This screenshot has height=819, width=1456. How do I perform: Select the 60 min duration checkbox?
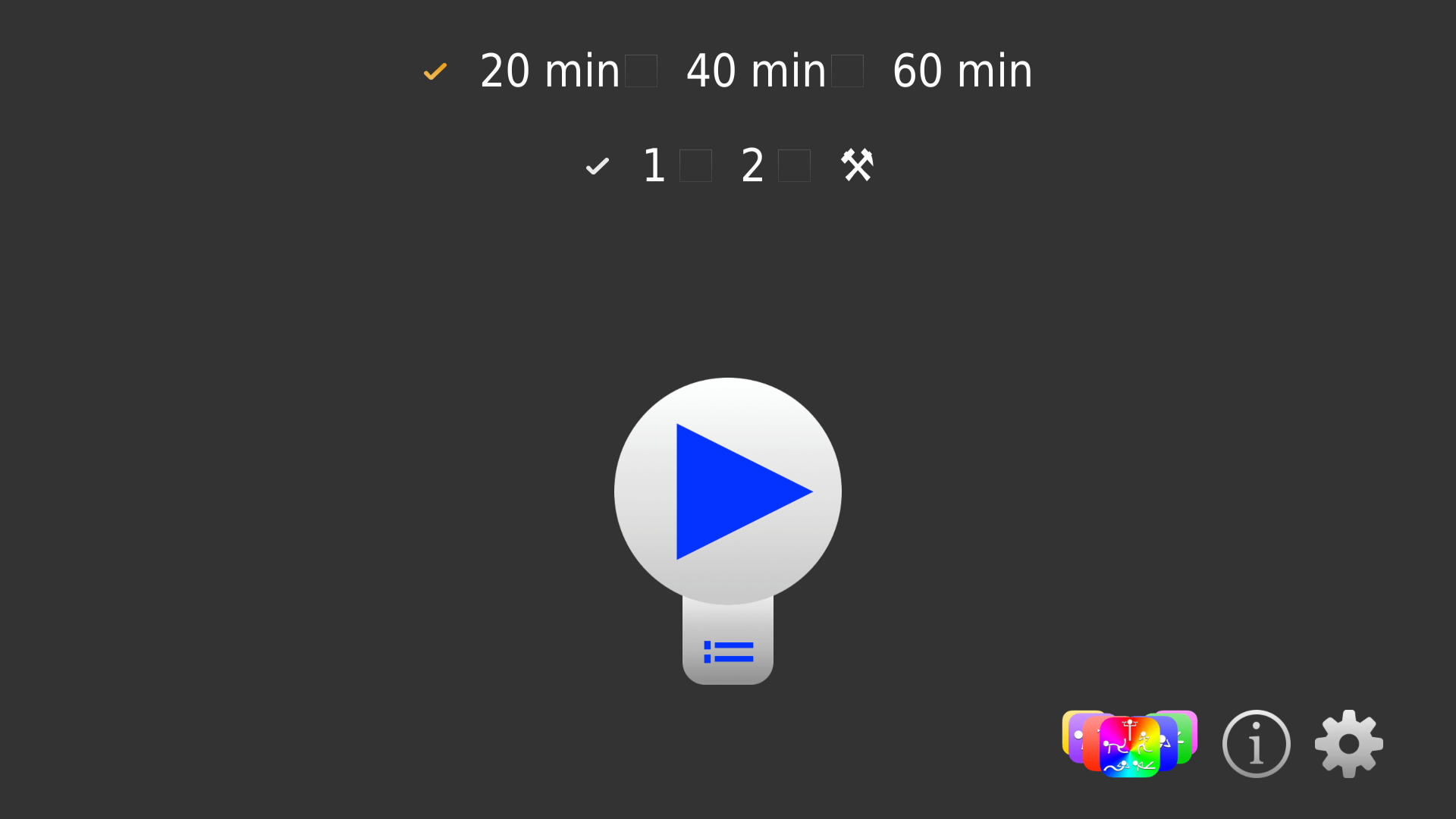tap(847, 71)
